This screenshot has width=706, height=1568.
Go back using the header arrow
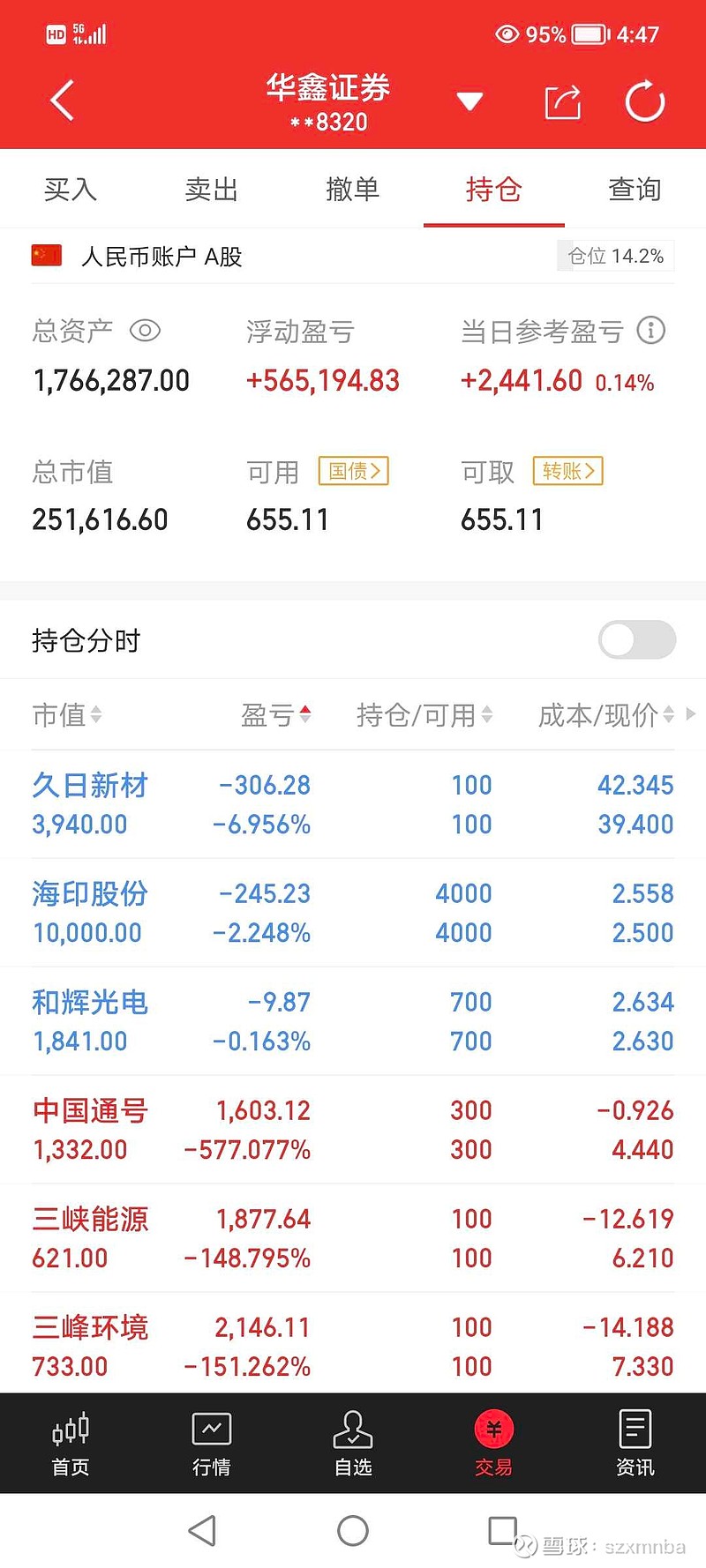point(62,101)
